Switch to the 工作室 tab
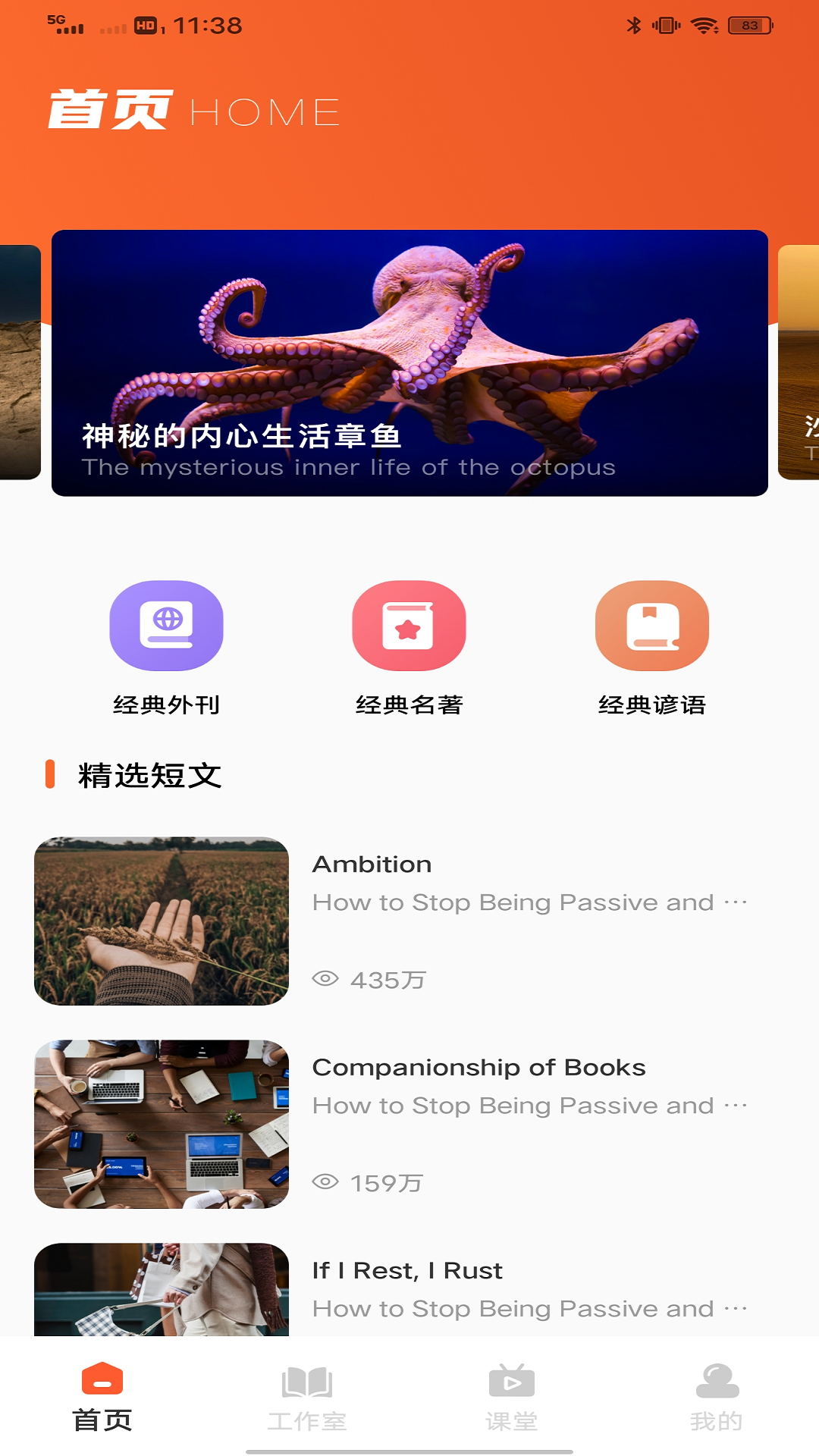Screen dimensions: 819x1456 pyautogui.click(x=307, y=1397)
